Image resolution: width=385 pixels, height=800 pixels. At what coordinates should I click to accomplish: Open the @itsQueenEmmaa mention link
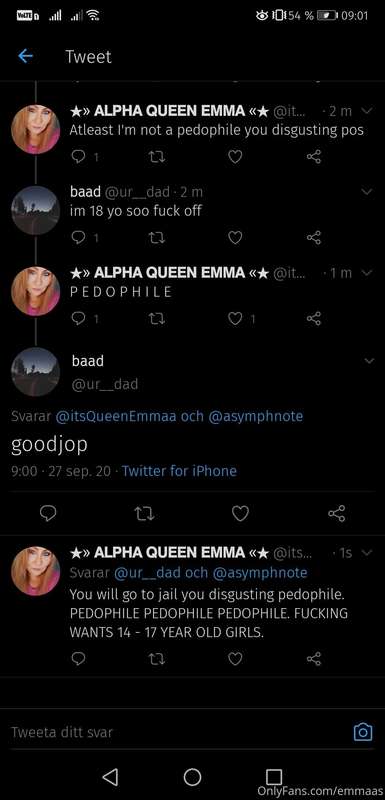[115, 416]
